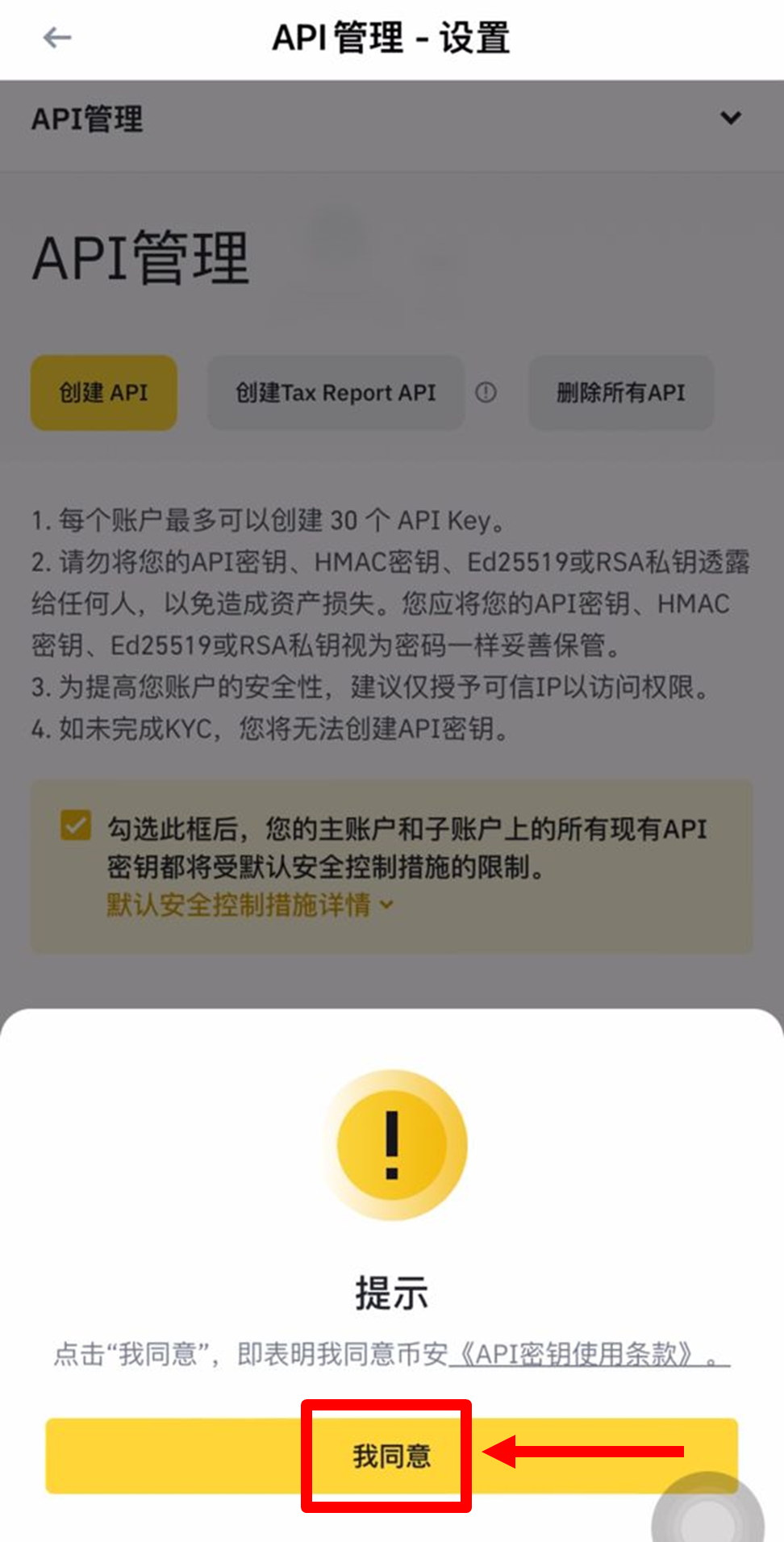Click the back arrow in the title bar

[x=56, y=37]
